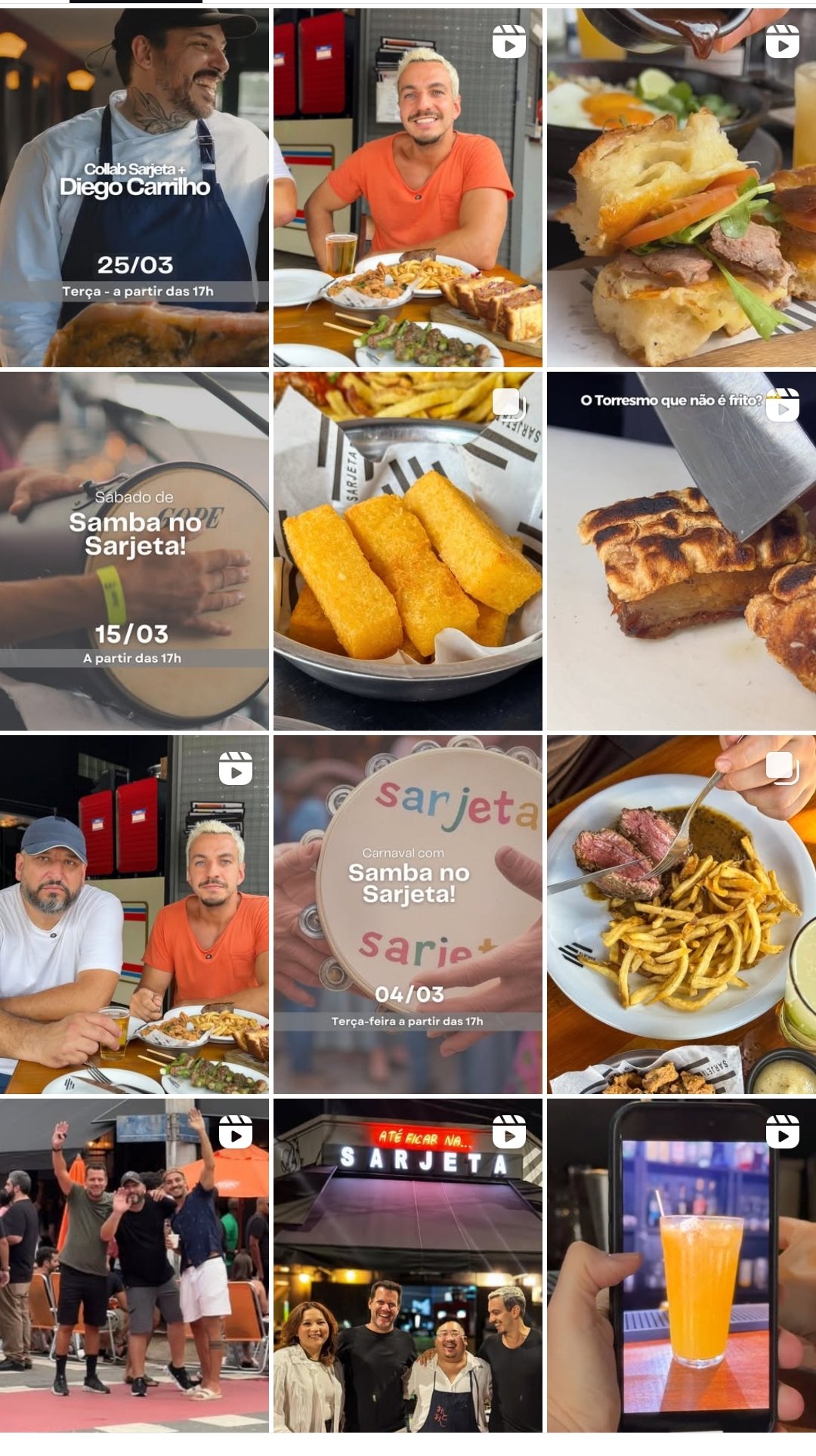Open the fried polenta sticks carousel post
This screenshot has height=1456, width=816.
tap(408, 551)
